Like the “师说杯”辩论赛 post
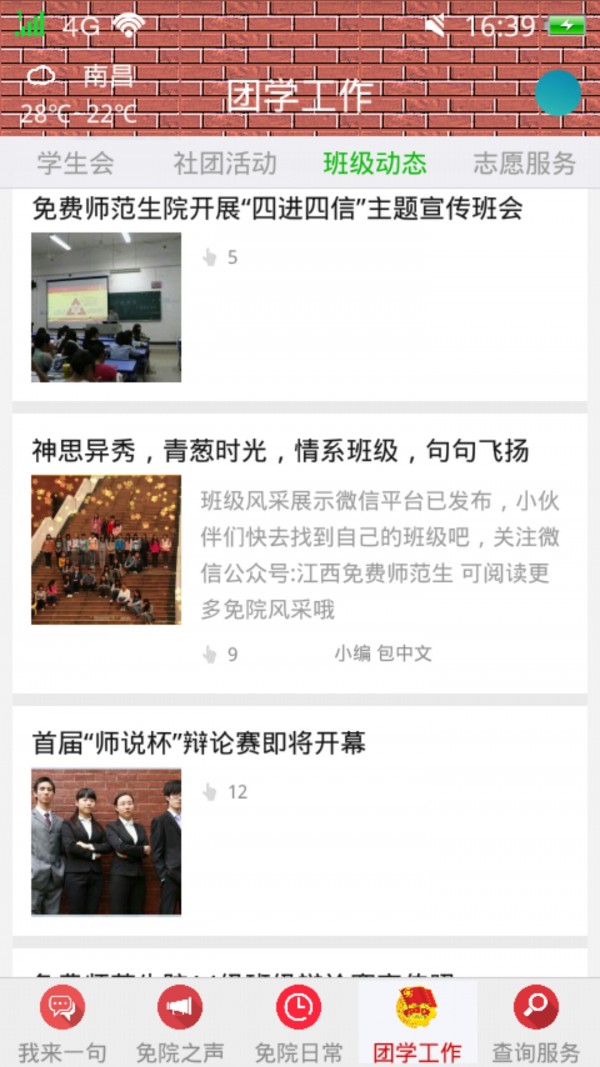 click(210, 792)
